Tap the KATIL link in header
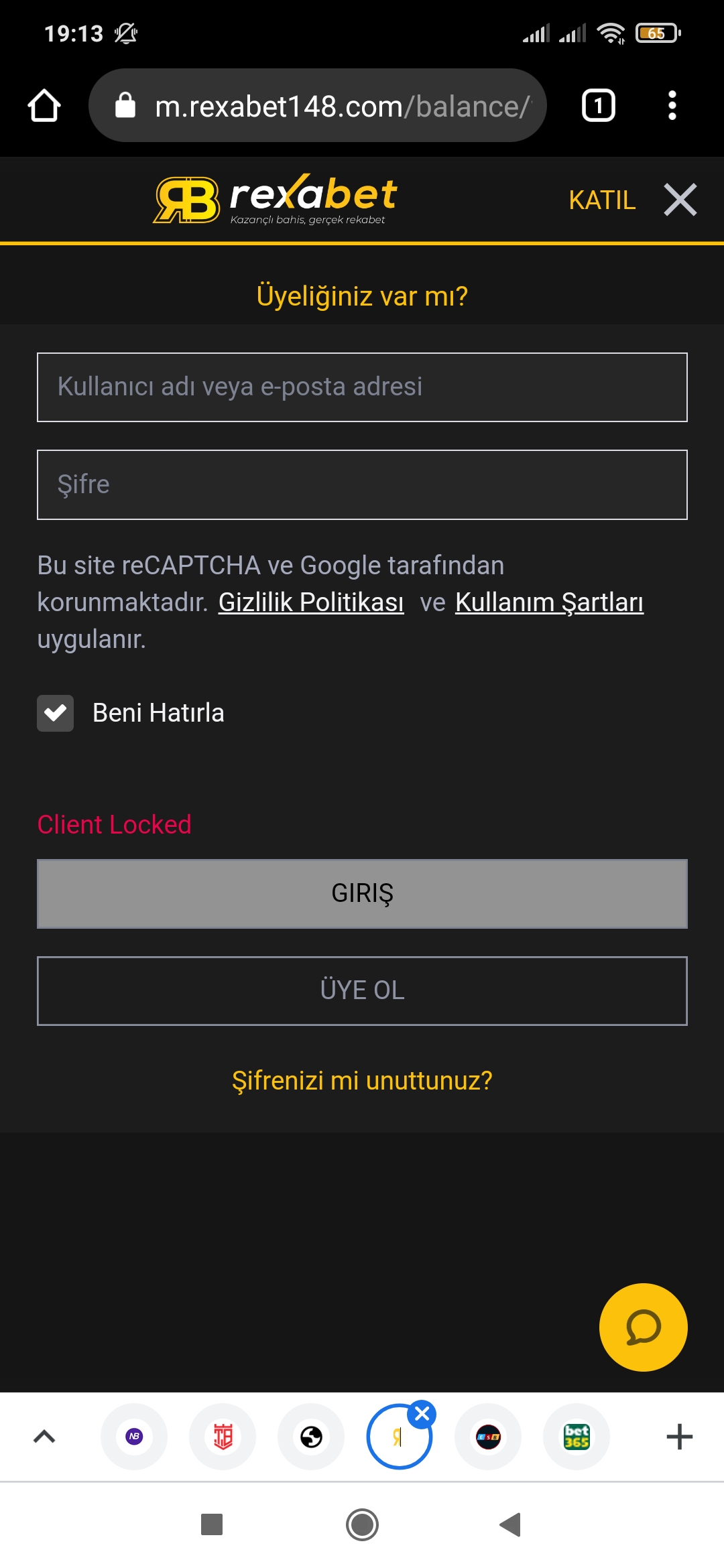Viewport: 724px width, 1568px height. (602, 200)
